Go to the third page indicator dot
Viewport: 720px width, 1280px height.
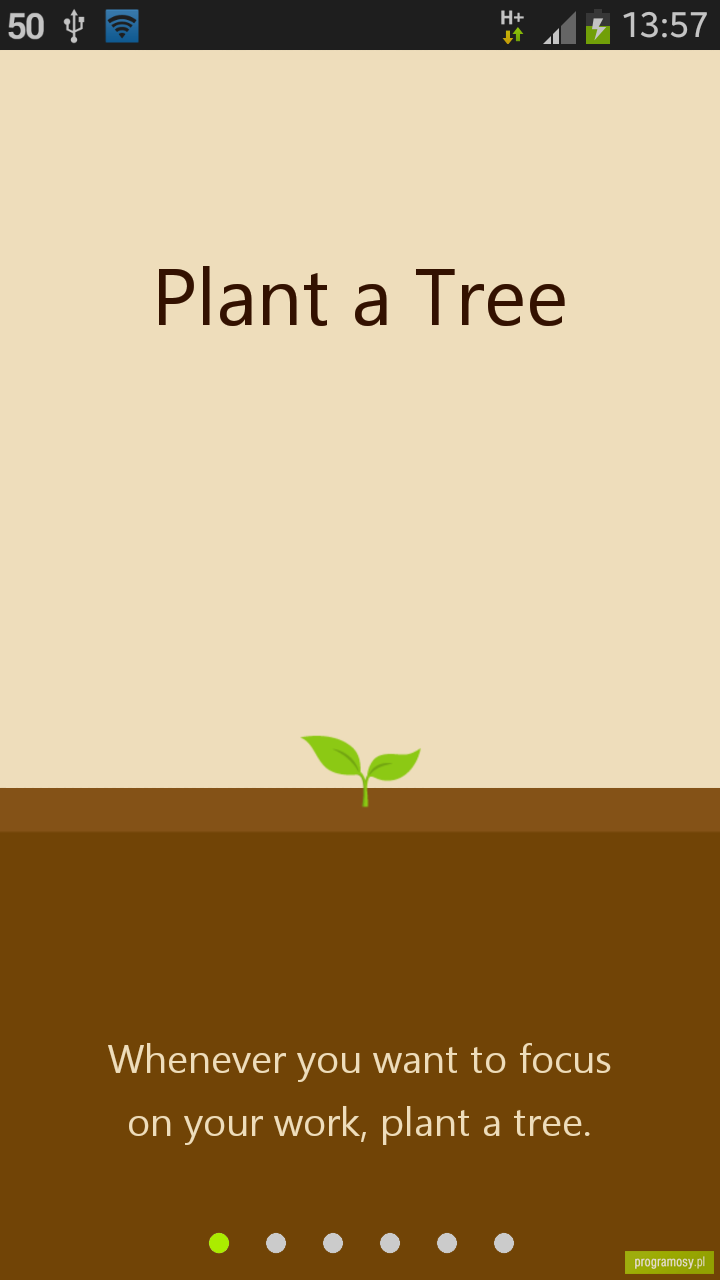[333, 1243]
